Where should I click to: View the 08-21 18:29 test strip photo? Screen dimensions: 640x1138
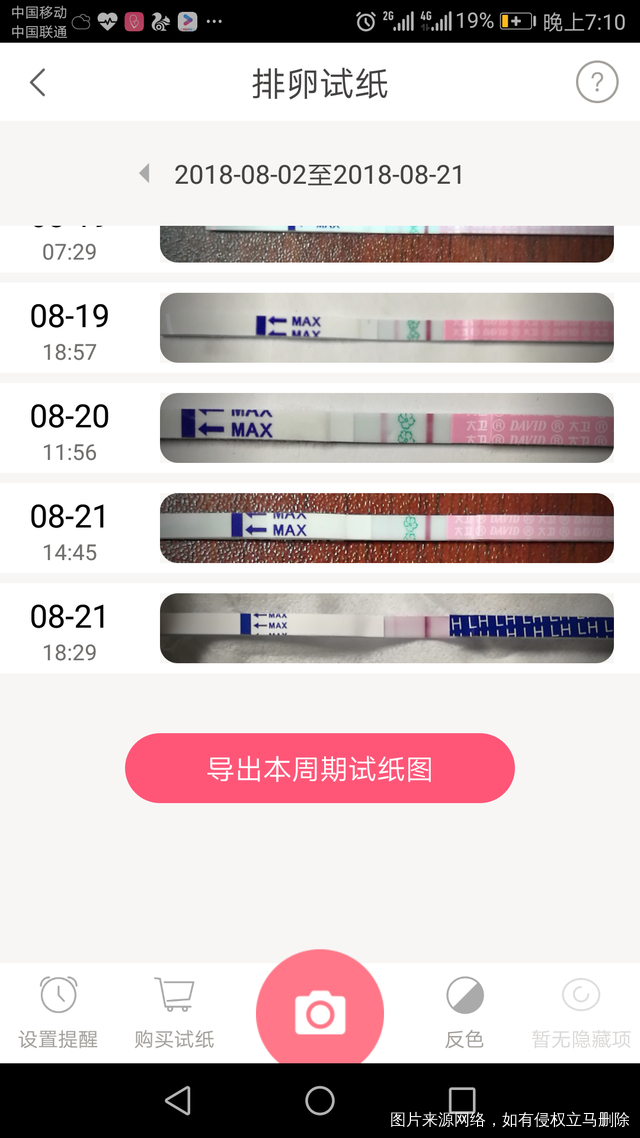pyautogui.click(x=386, y=628)
